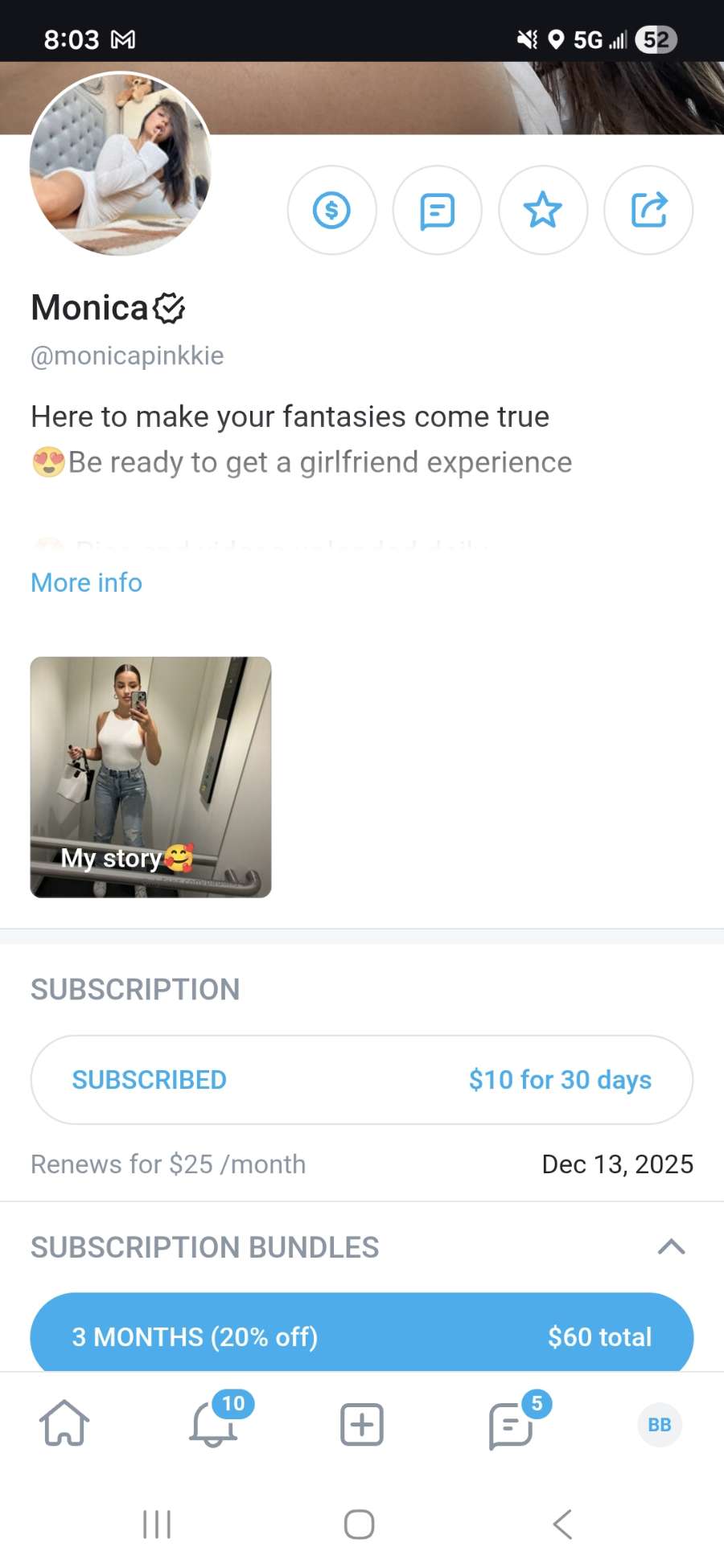Image resolution: width=724 pixels, height=1568 pixels.
Task: Share Monica's profile
Action: pyautogui.click(x=648, y=211)
